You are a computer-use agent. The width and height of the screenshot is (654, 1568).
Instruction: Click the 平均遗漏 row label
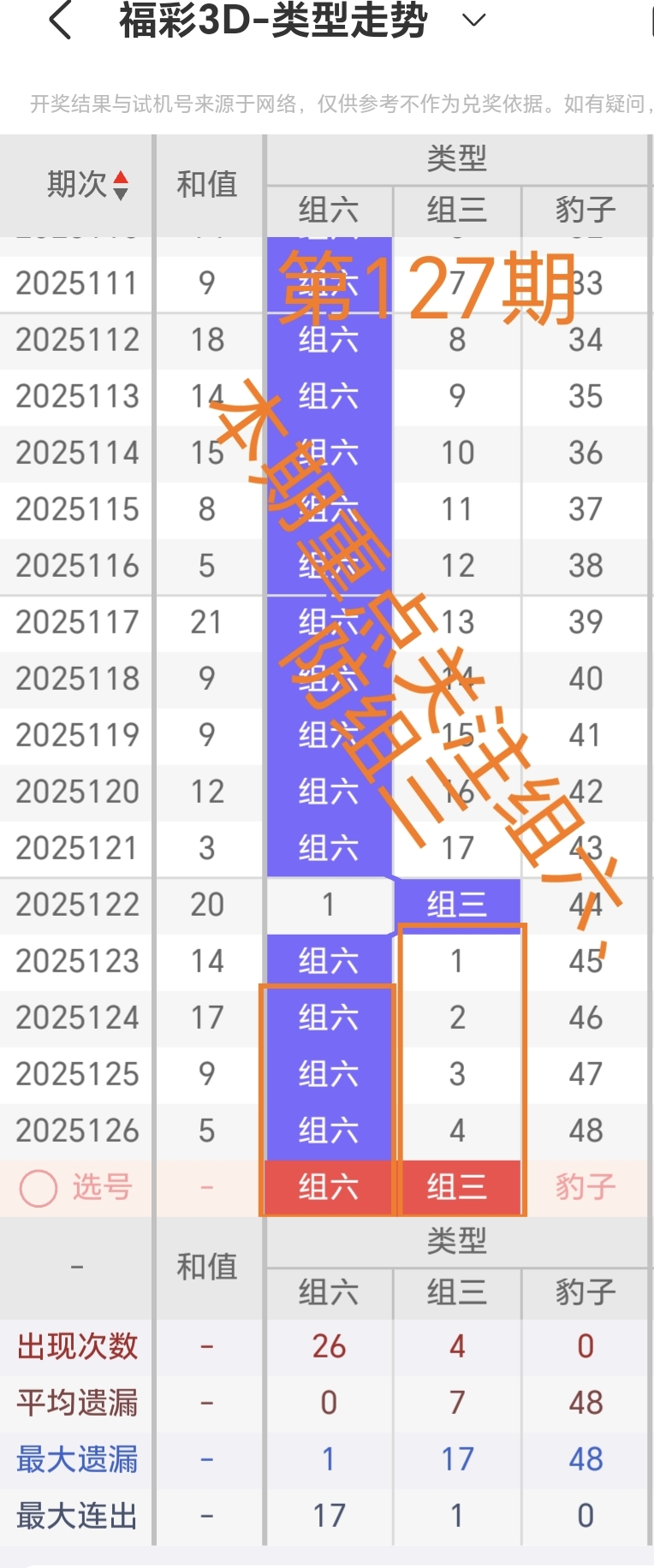pyautogui.click(x=75, y=1402)
